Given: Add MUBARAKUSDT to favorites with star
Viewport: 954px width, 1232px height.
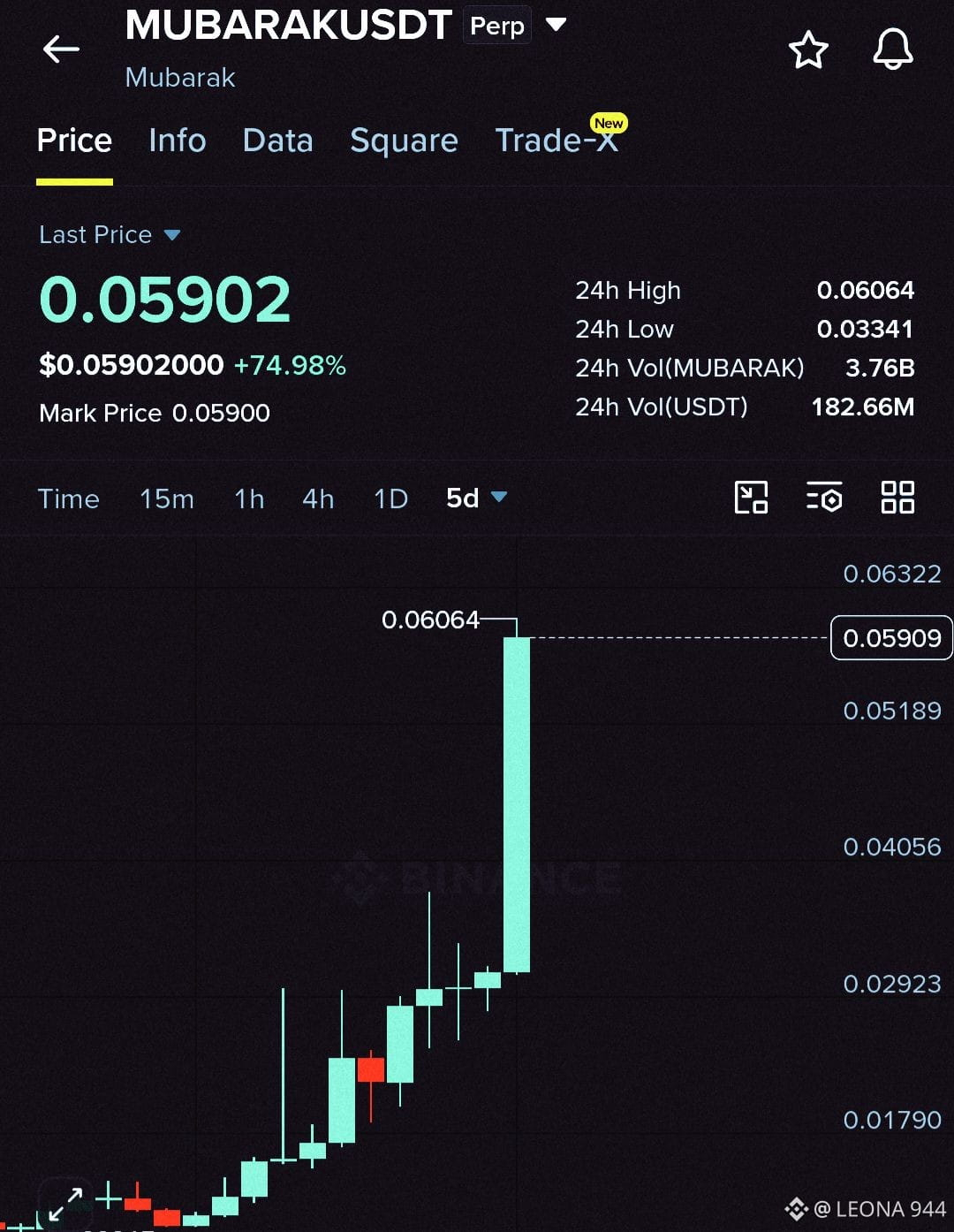Looking at the screenshot, I should coord(808,49).
